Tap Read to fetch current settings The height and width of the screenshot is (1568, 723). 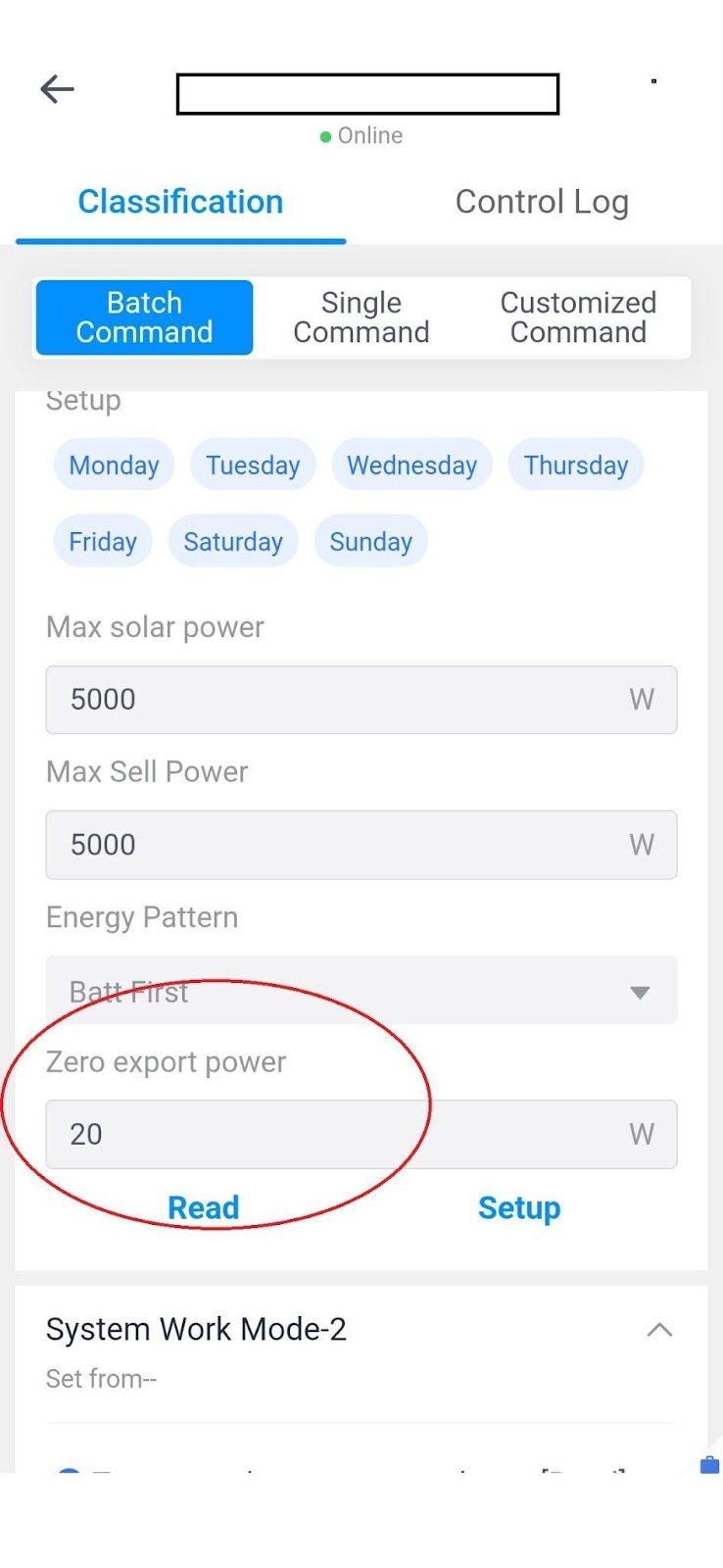[203, 1208]
